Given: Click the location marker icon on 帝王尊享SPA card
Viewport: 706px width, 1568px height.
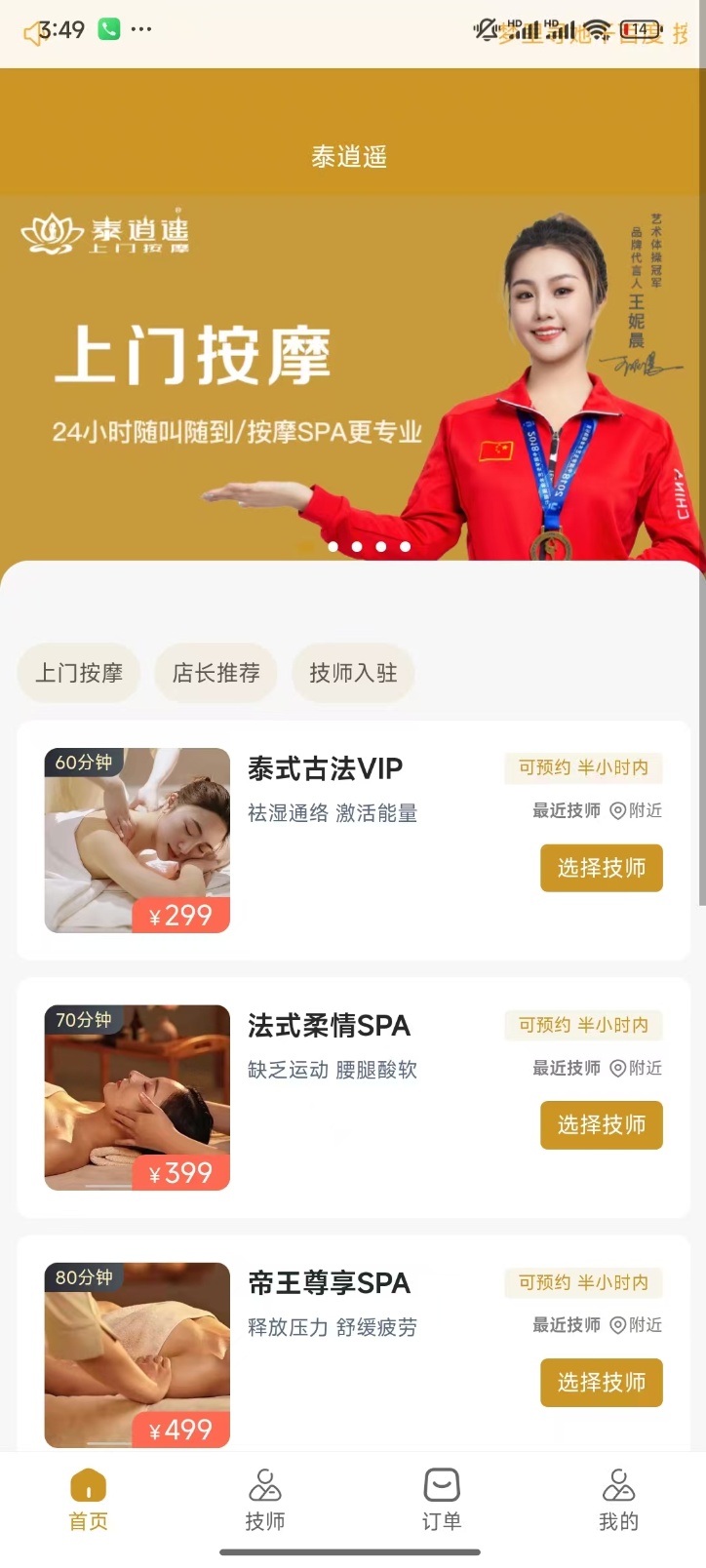Looking at the screenshot, I should (x=615, y=1325).
